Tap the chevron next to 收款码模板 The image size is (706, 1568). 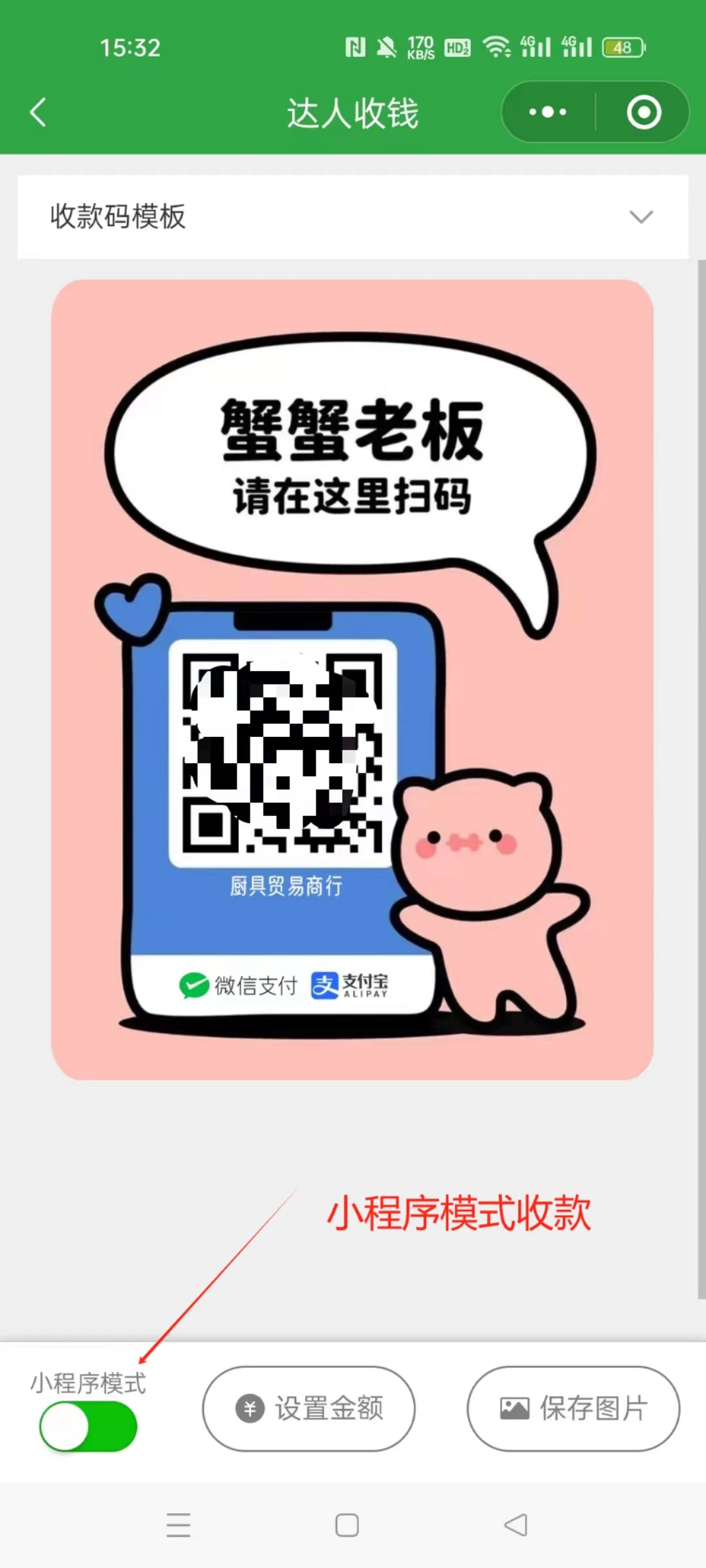(x=643, y=216)
